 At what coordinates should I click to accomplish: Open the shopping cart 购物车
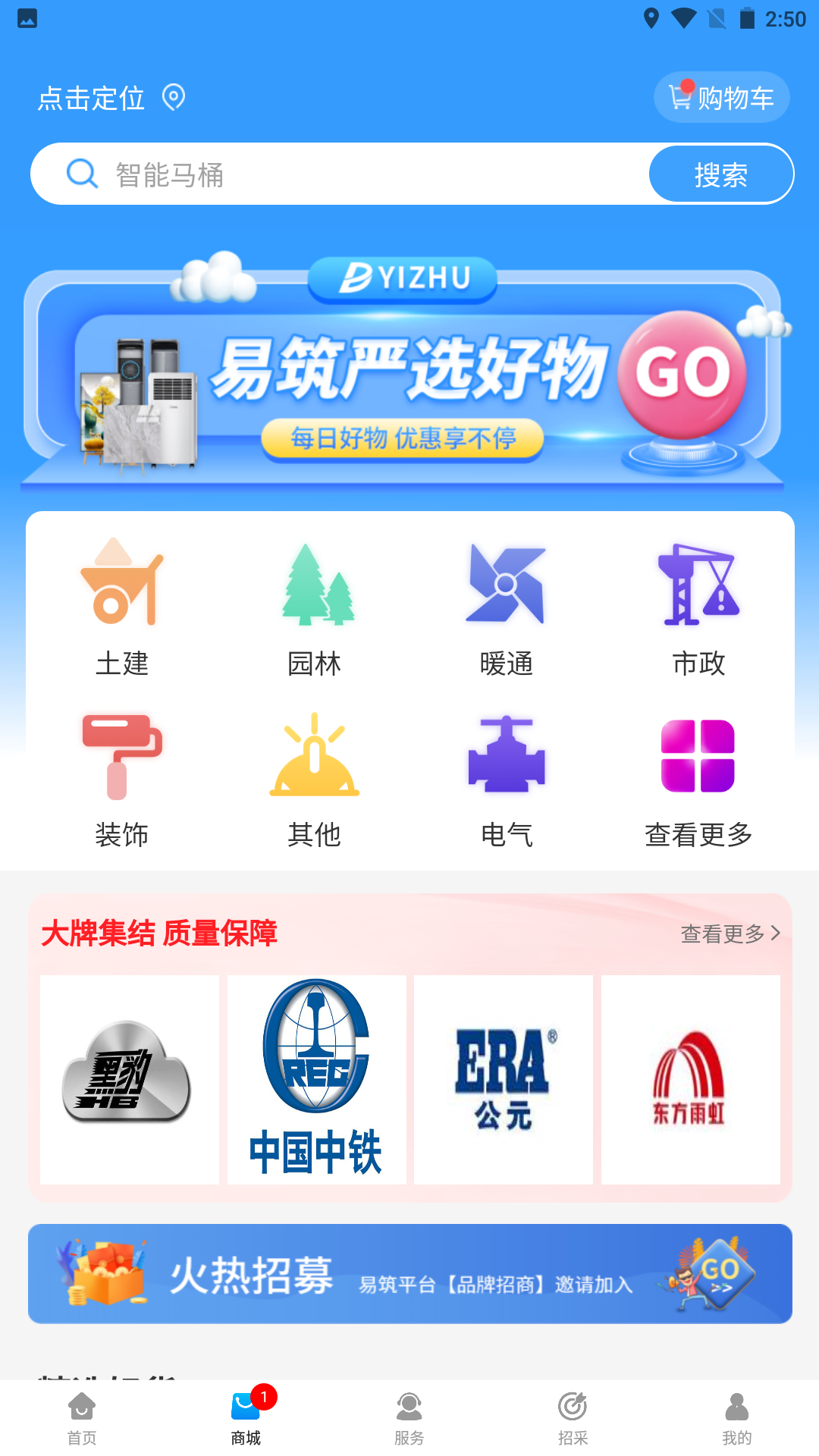tap(720, 97)
